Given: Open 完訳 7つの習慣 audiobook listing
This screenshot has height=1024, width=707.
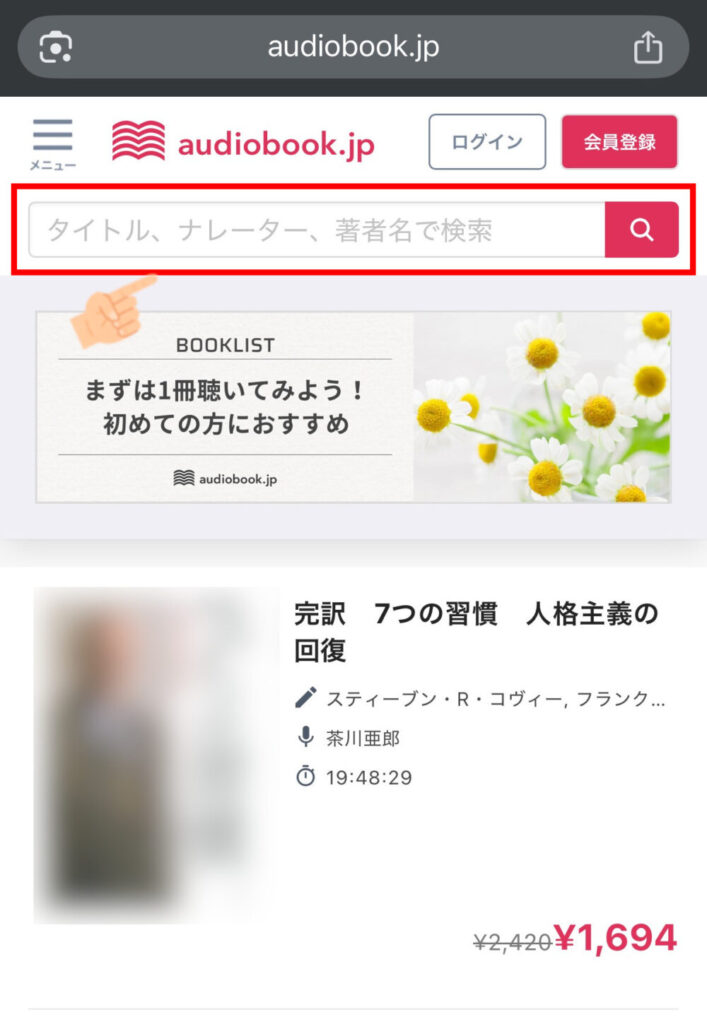Looking at the screenshot, I should coord(476,631).
